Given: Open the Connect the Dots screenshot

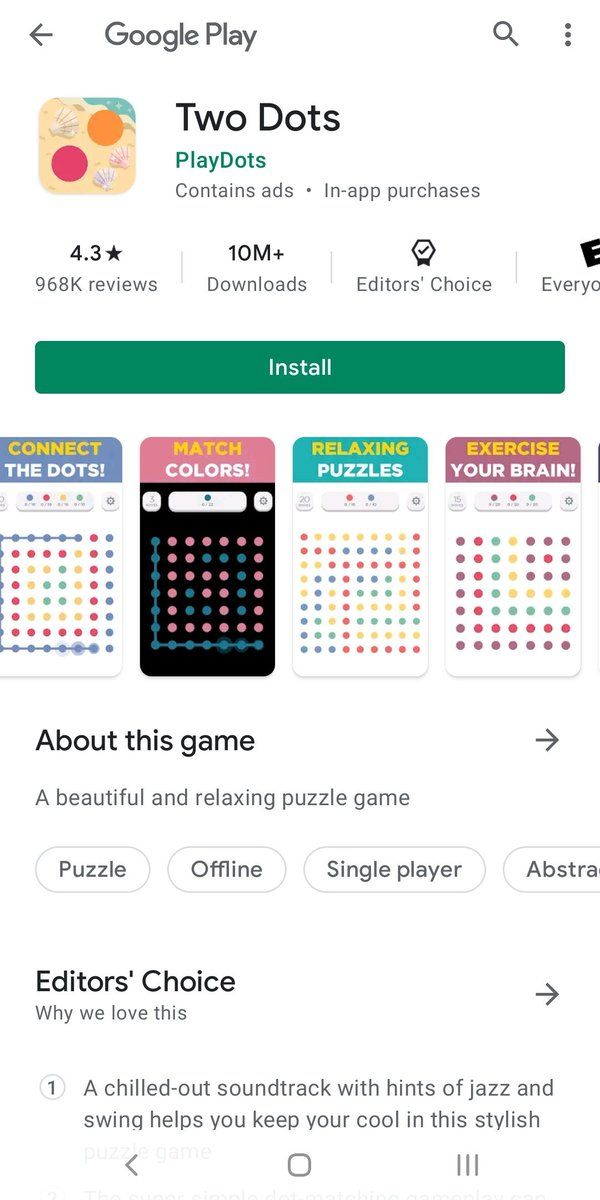Looking at the screenshot, I should coord(60,556).
